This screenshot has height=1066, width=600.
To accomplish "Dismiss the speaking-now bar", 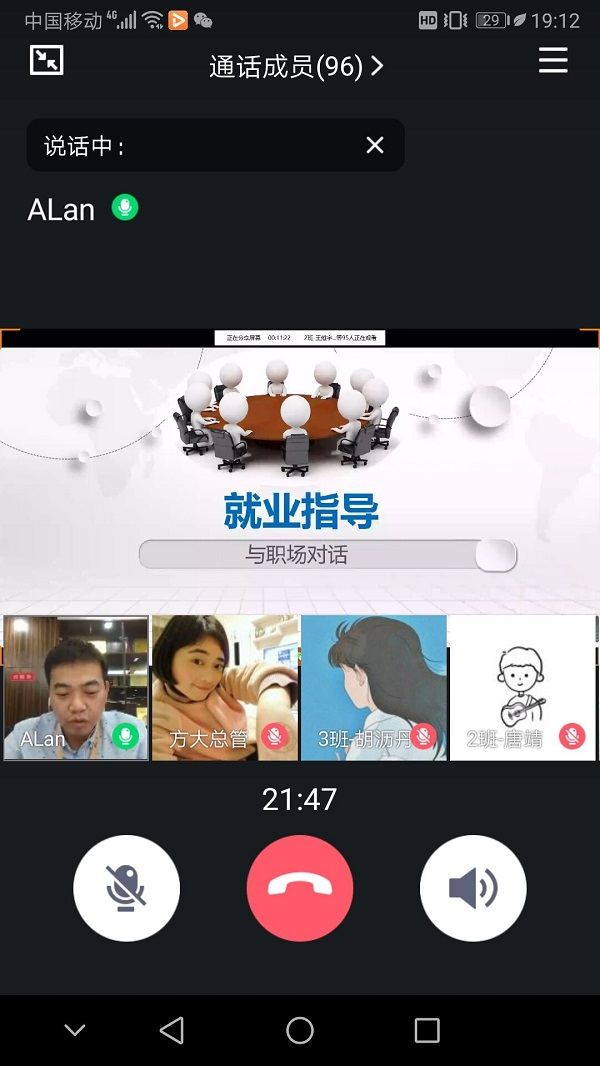I will [x=375, y=146].
